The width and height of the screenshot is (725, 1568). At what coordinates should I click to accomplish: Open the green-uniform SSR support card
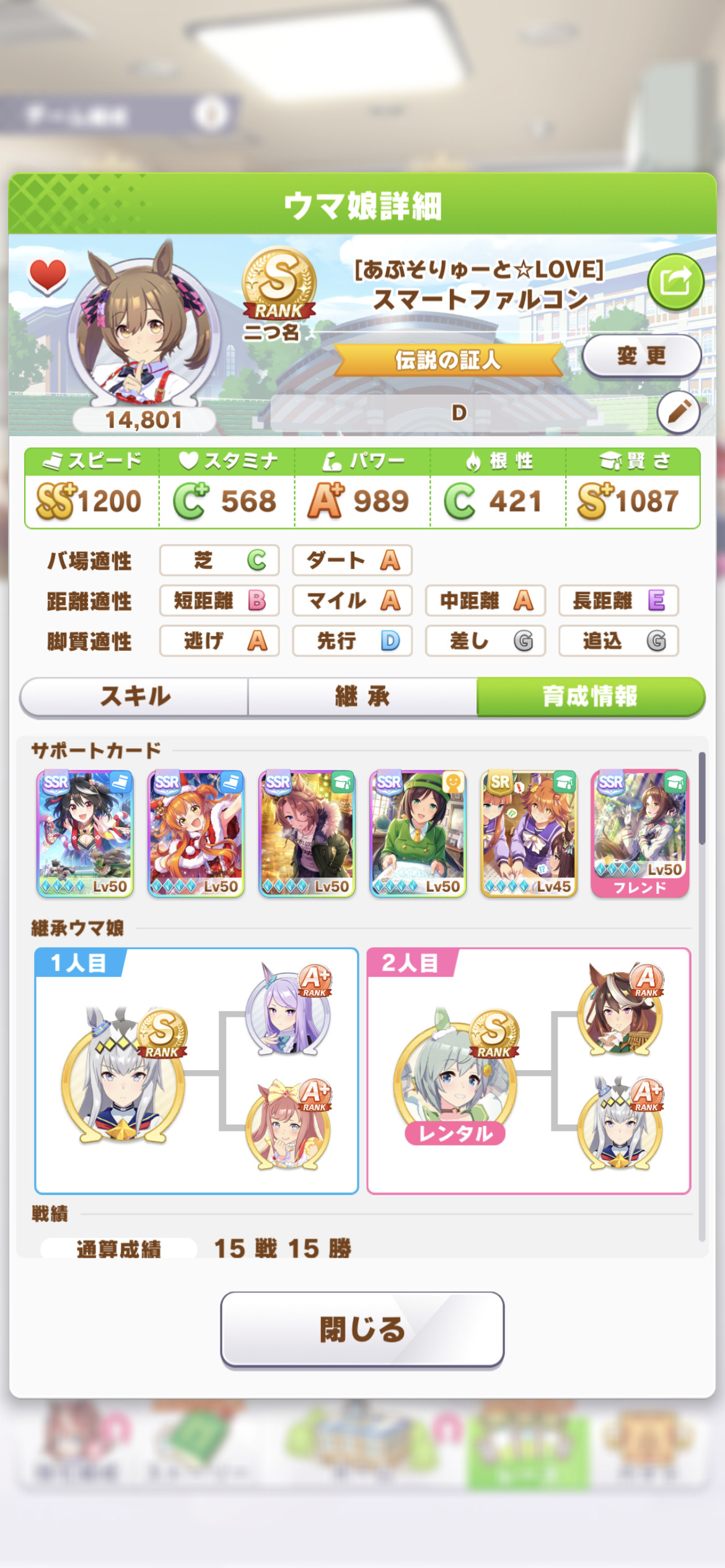coord(418,834)
